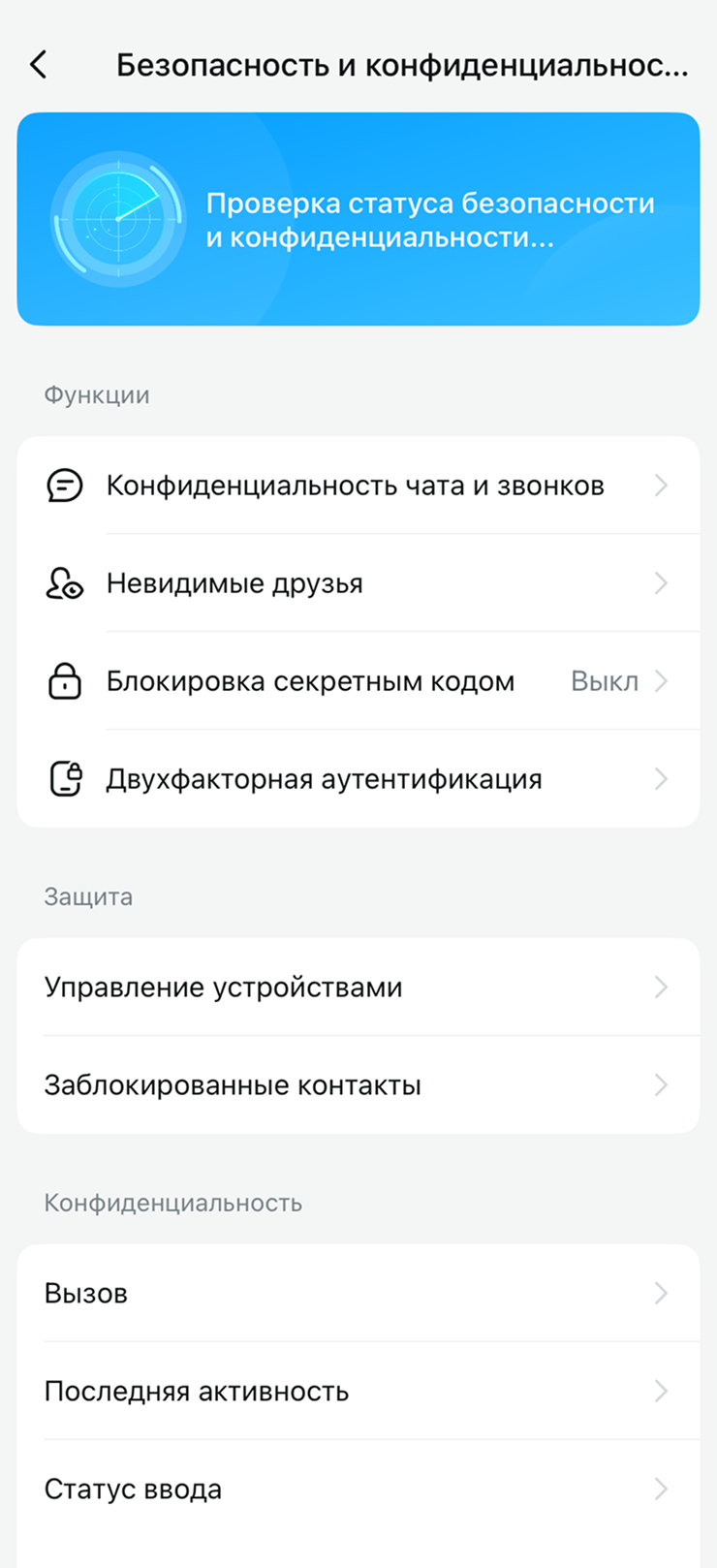Tap the back arrow at the top
The width and height of the screenshot is (717, 1568).
[x=39, y=64]
